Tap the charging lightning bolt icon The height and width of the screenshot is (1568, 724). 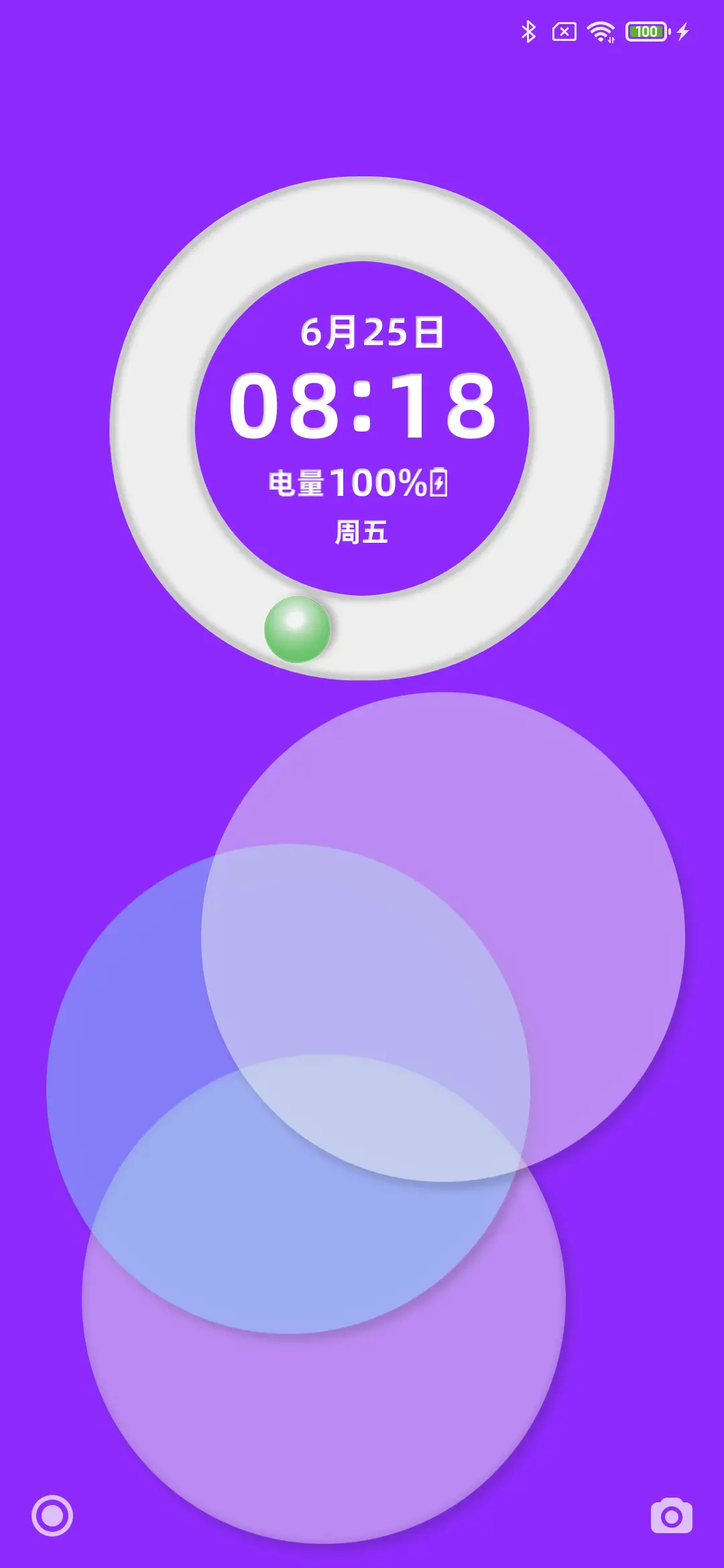pos(682,31)
